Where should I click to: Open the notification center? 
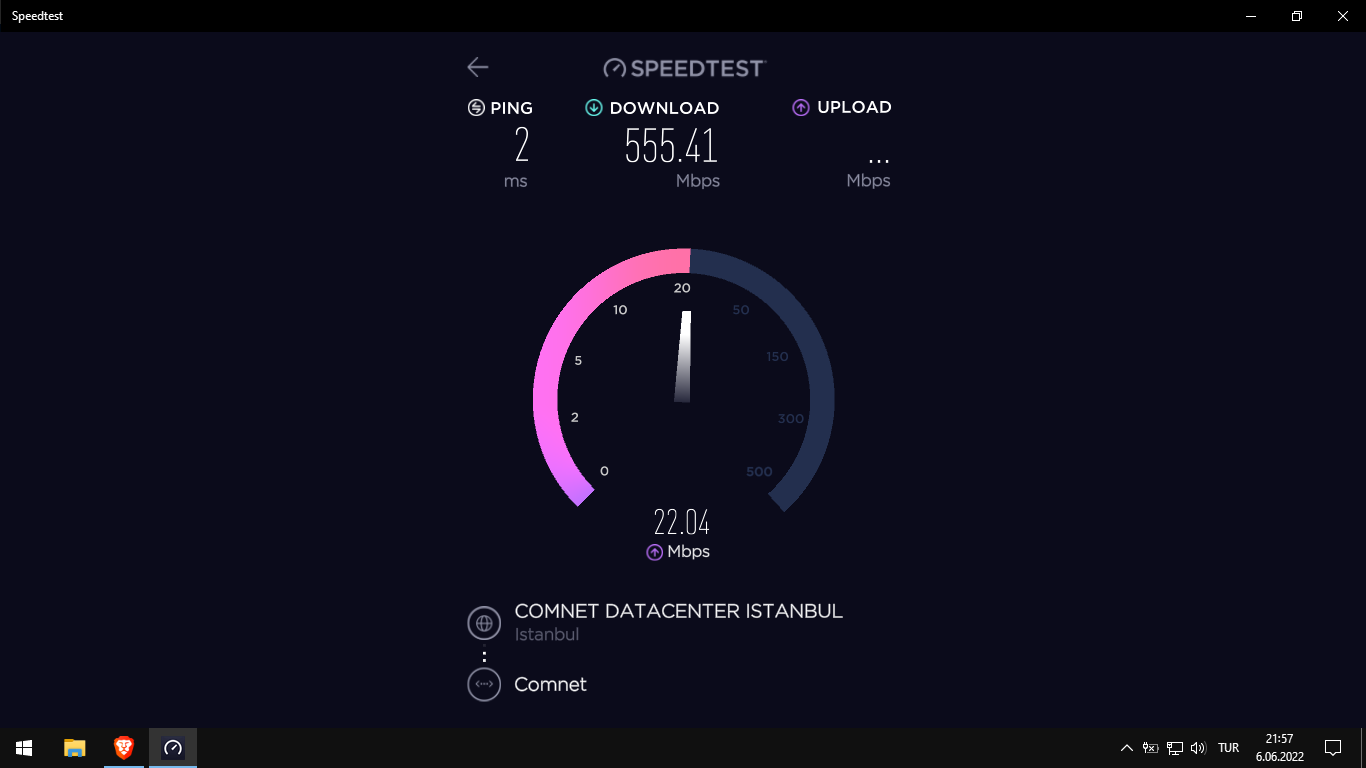(1332, 748)
